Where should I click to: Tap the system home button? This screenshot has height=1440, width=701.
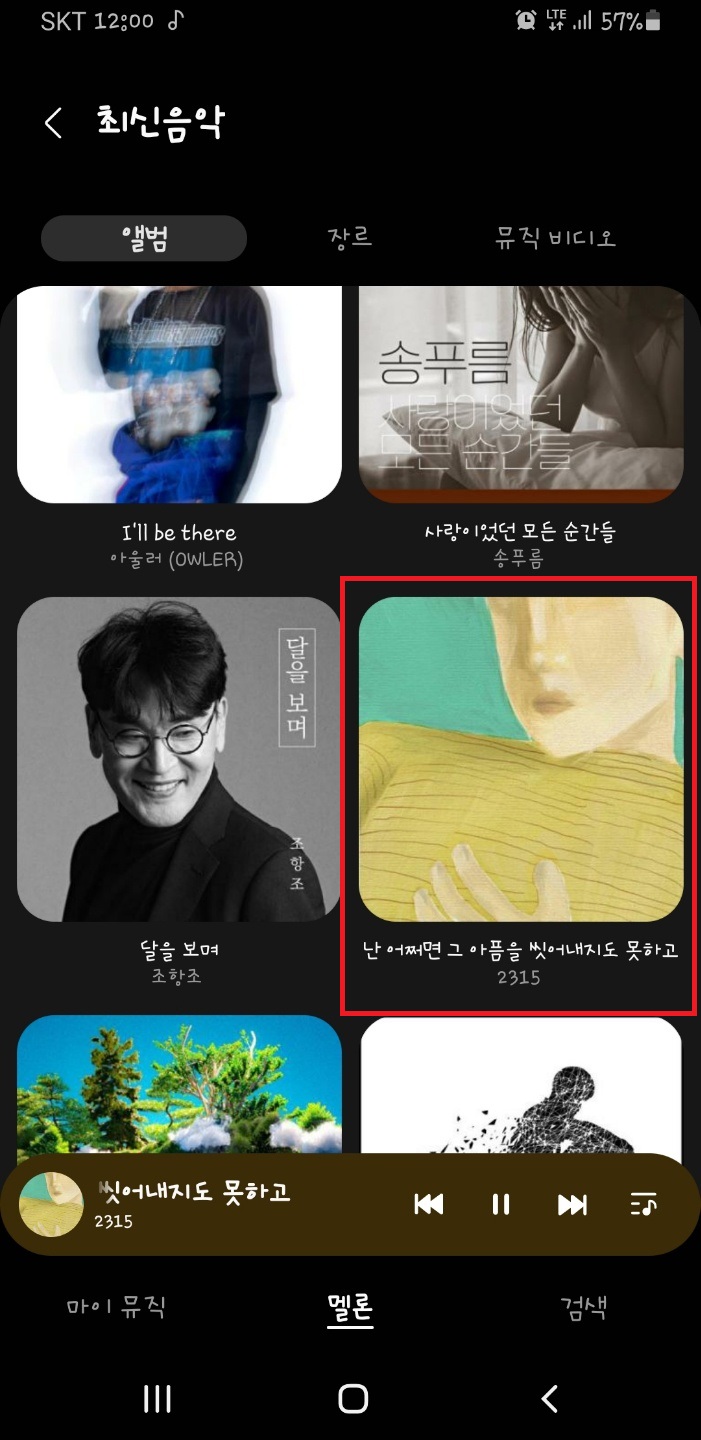point(352,1399)
